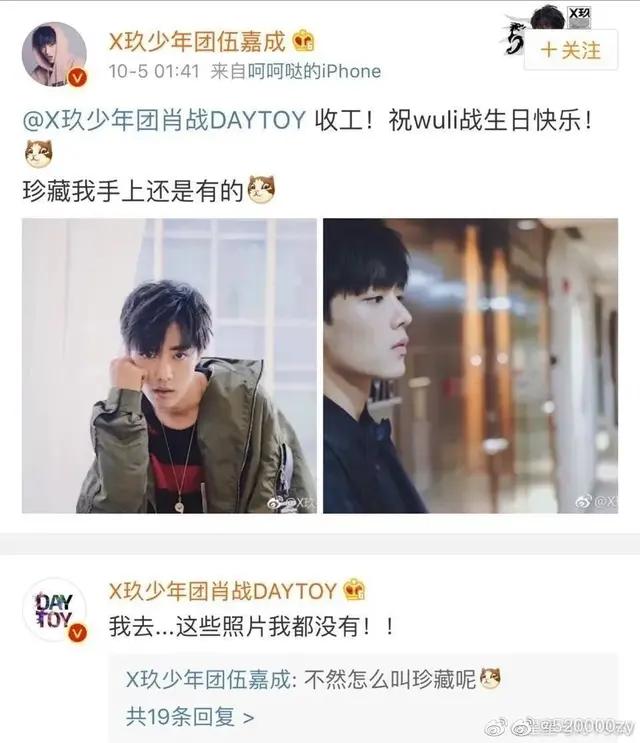The width and height of the screenshot is (640, 743).
Task: Expand 共19条回复 replies
Action: click(189, 716)
